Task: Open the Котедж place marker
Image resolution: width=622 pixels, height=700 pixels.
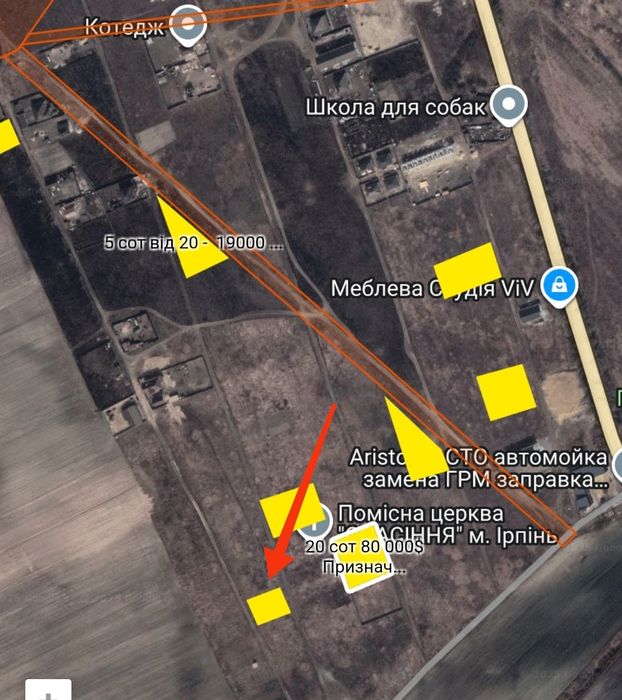Action: coord(187,25)
